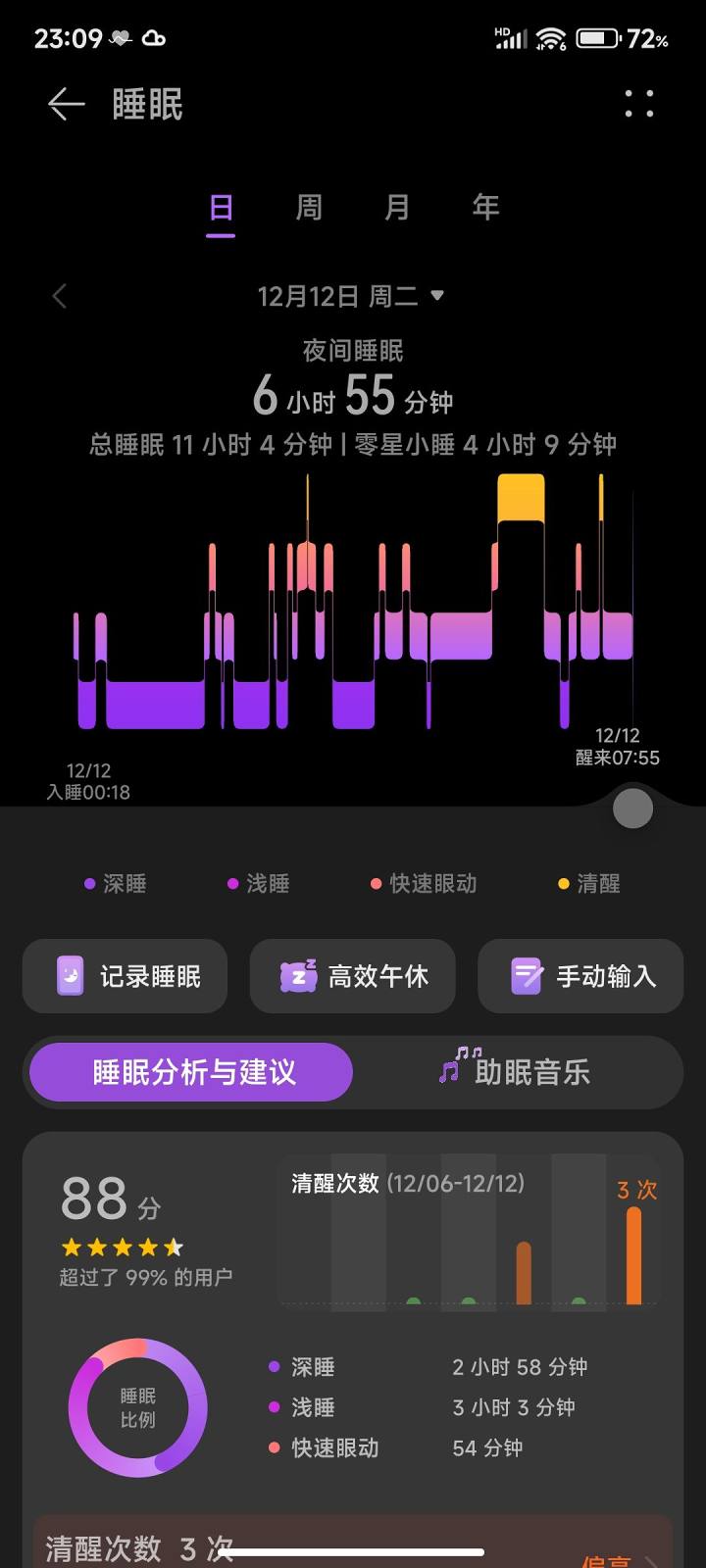Switch to the 月 tab
706x1568 pixels.
coord(397,208)
